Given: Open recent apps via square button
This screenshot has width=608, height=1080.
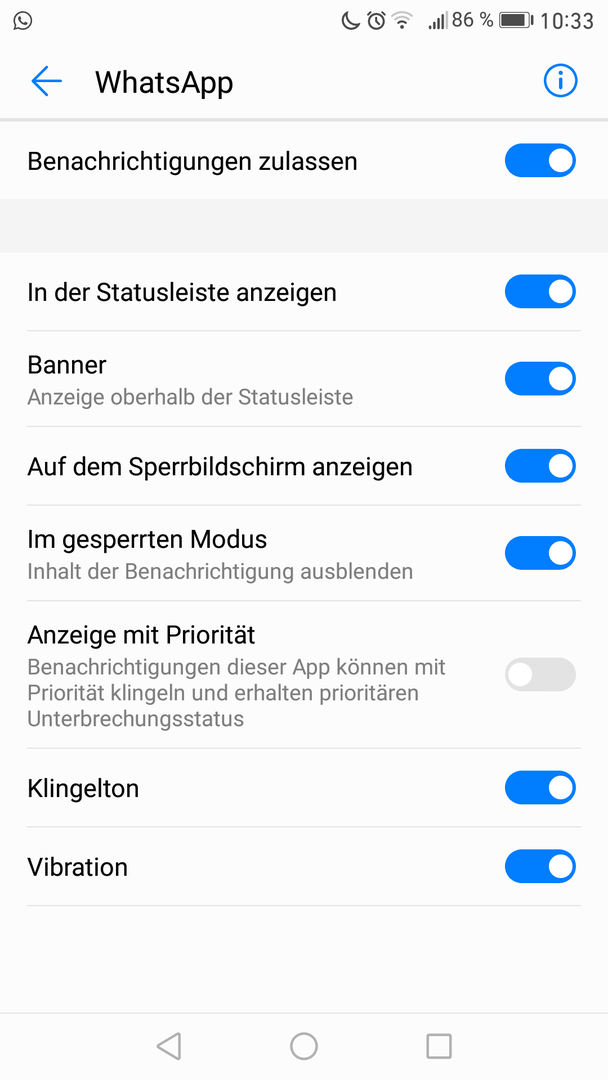Looking at the screenshot, I should pyautogui.click(x=439, y=1046).
